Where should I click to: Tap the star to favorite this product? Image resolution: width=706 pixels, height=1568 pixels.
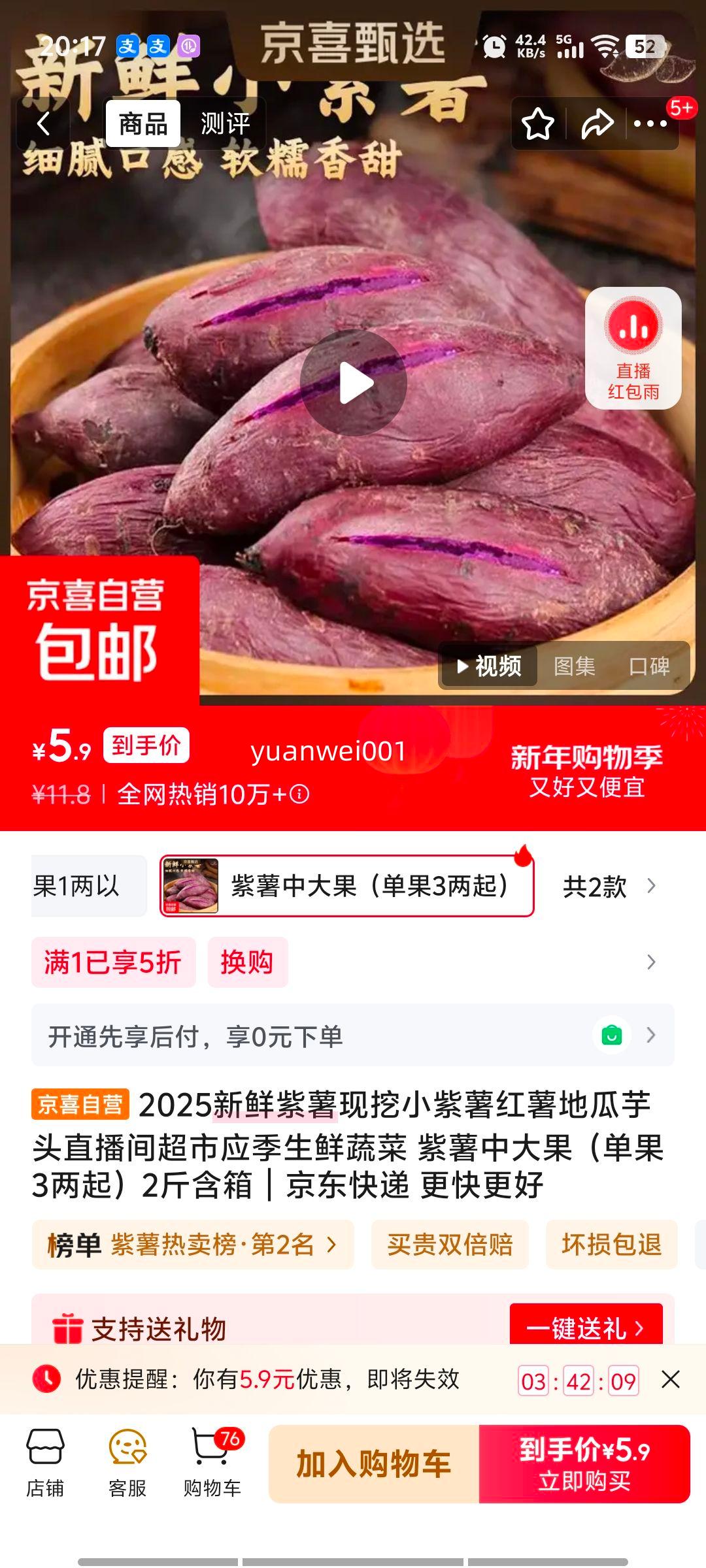pos(538,124)
